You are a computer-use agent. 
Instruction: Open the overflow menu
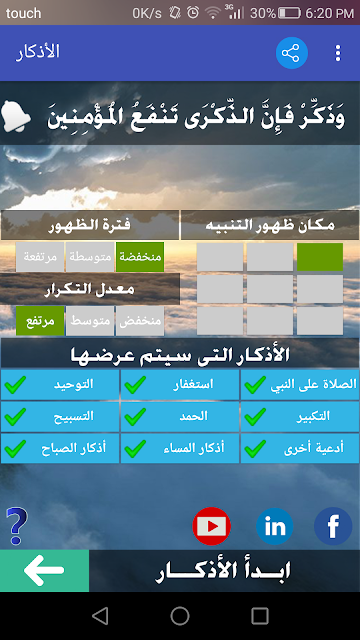click(x=338, y=53)
